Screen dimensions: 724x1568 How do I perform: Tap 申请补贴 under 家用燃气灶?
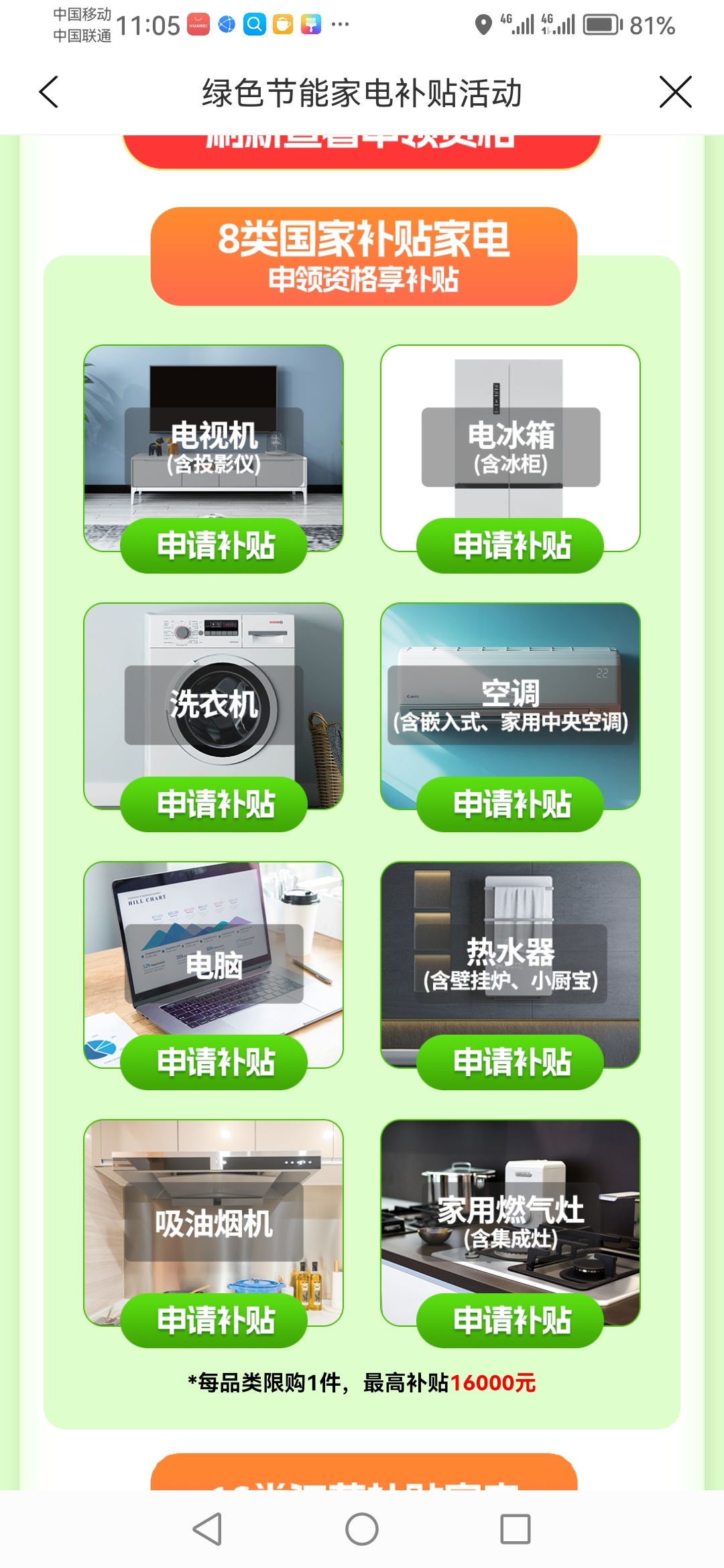click(511, 1320)
